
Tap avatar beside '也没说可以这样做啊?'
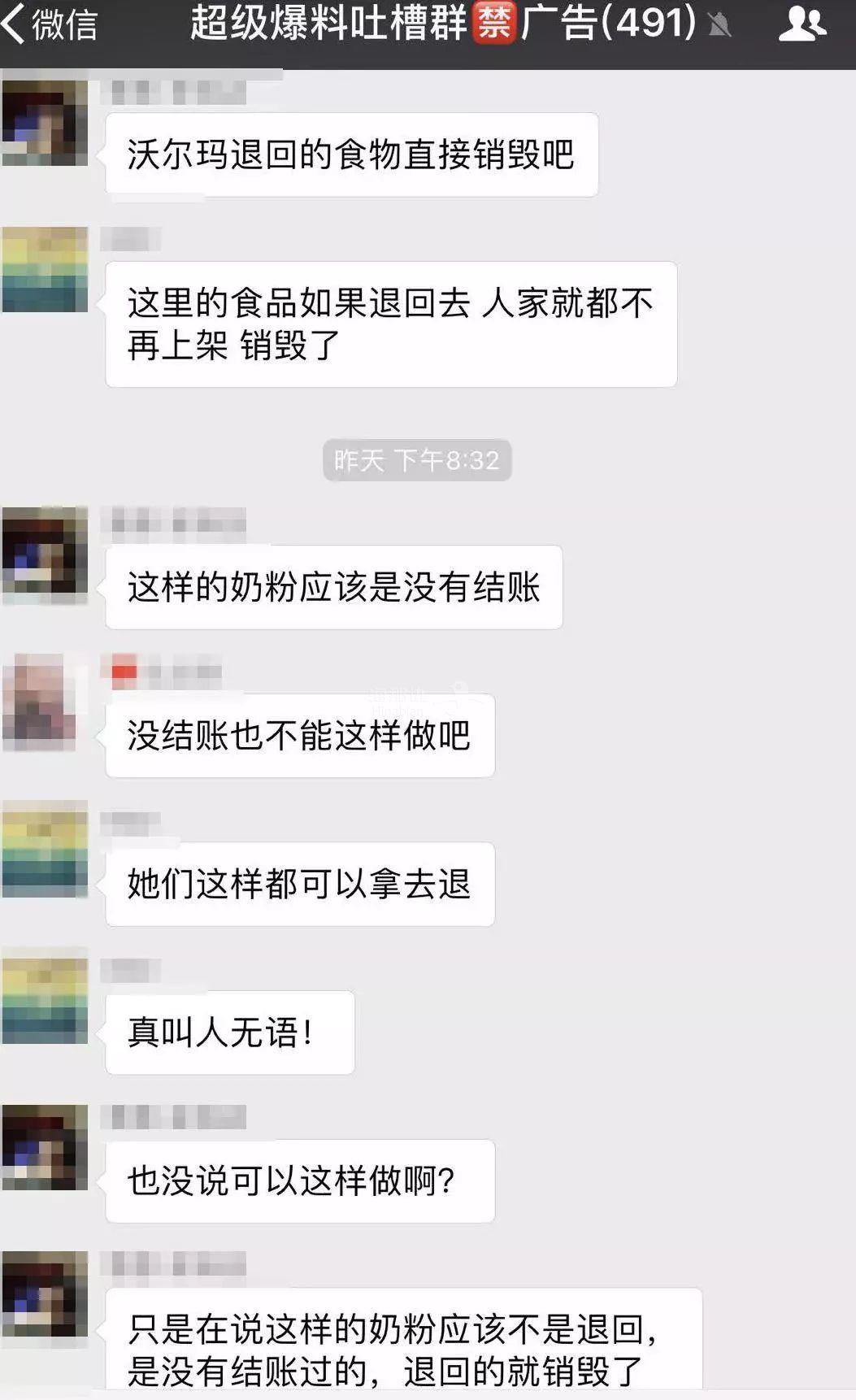[45, 1147]
